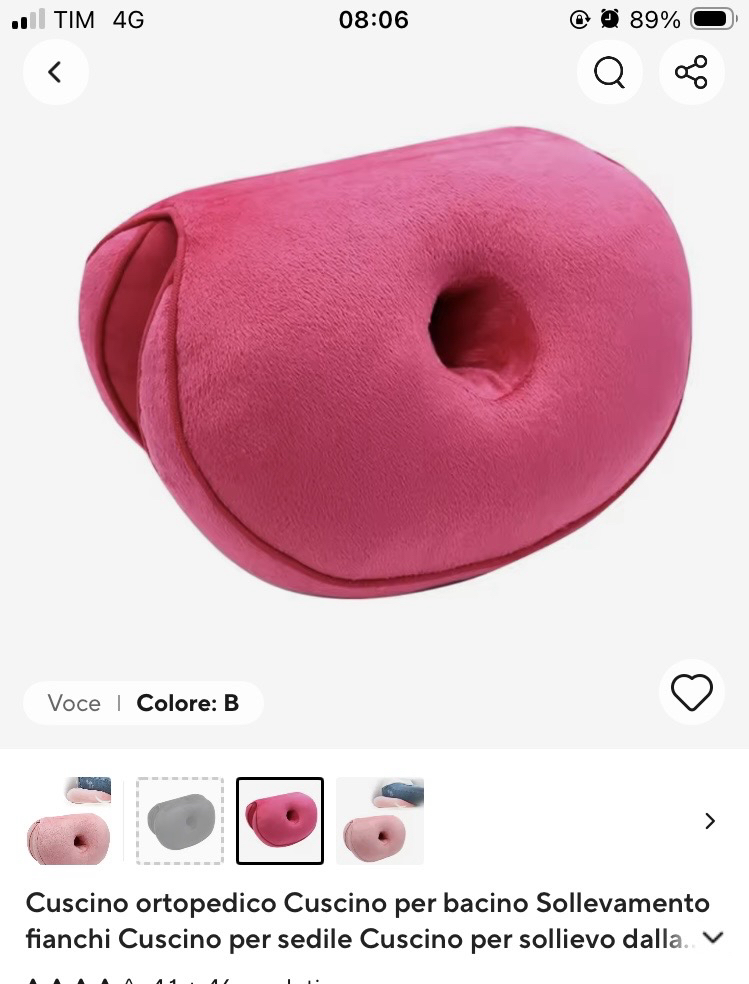The height and width of the screenshot is (984, 749).
Task: Go back using the top-left arrow
Action: [56, 72]
